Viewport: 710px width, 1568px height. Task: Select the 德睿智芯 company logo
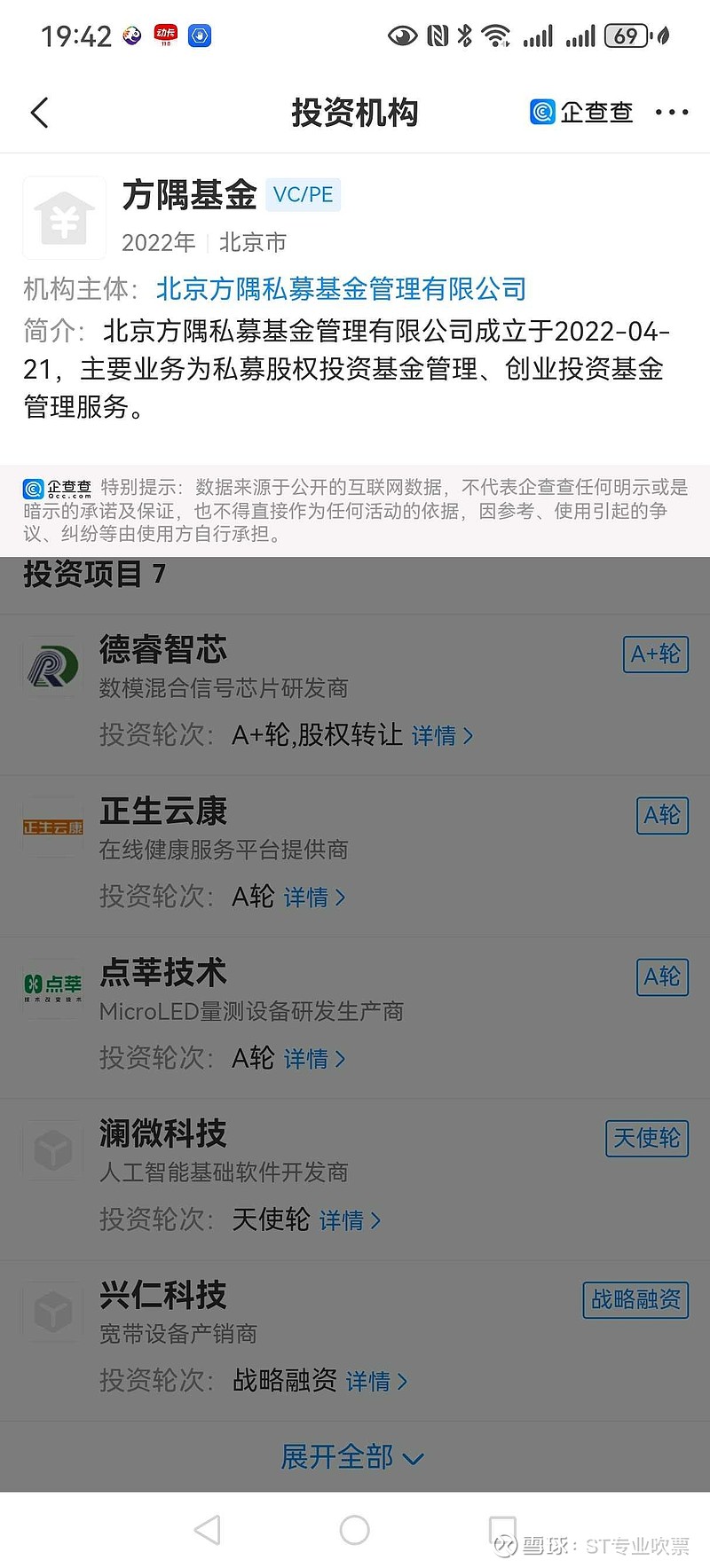click(51, 665)
